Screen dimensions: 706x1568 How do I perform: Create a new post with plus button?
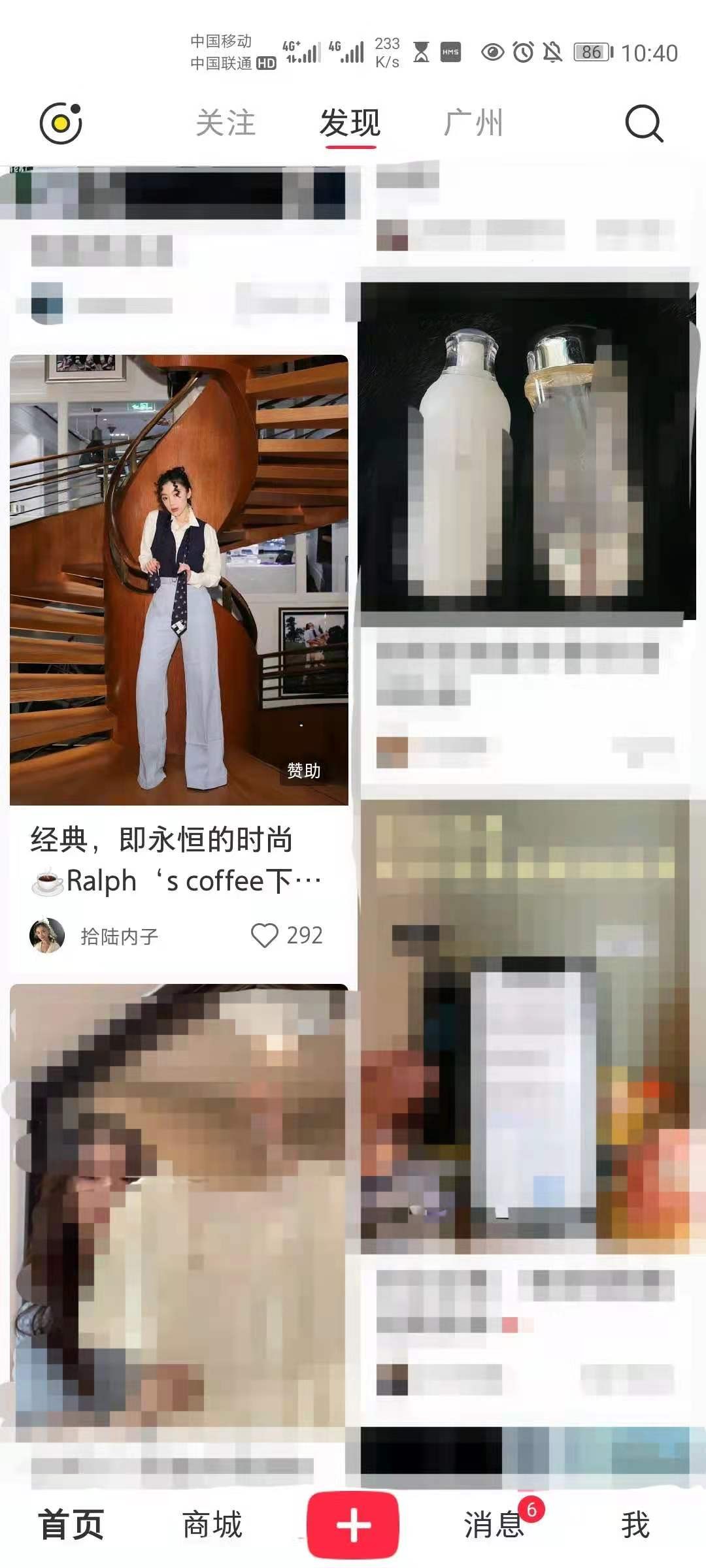tap(353, 1525)
